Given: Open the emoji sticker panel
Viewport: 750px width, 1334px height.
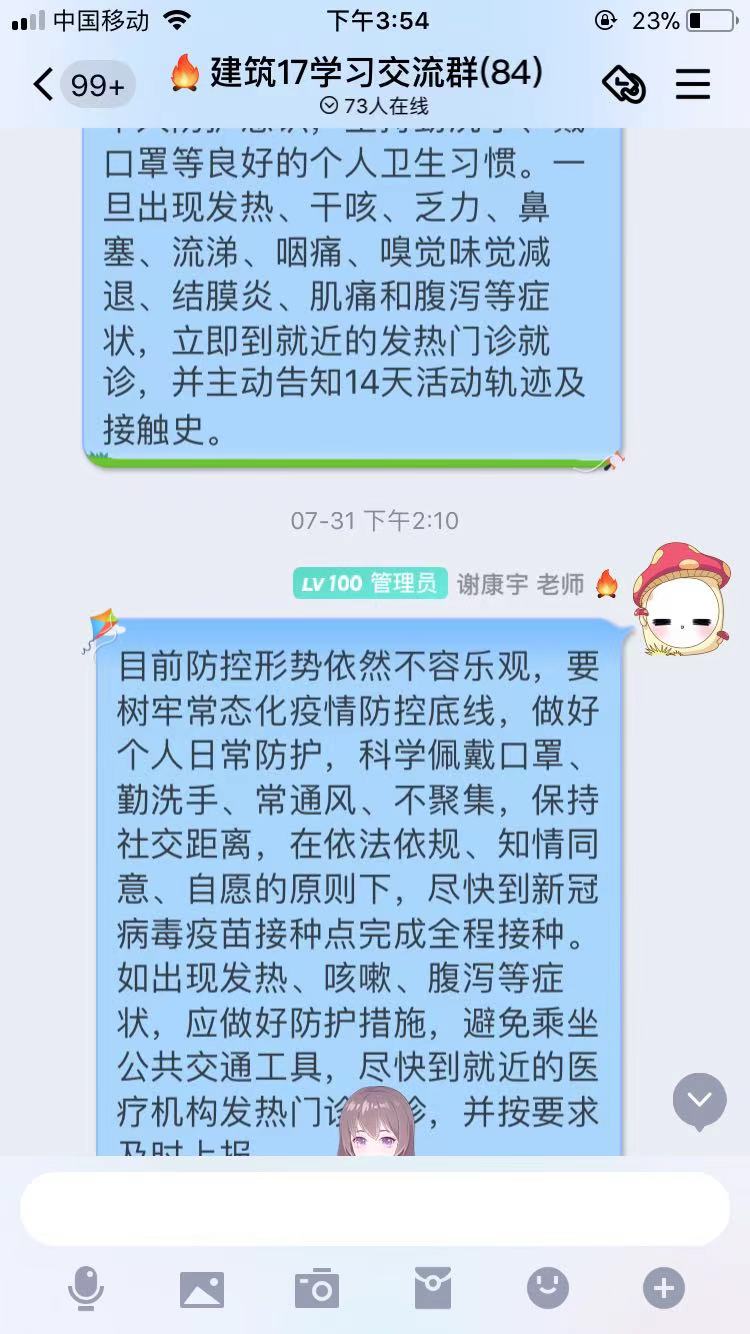Looking at the screenshot, I should pos(548,1288).
